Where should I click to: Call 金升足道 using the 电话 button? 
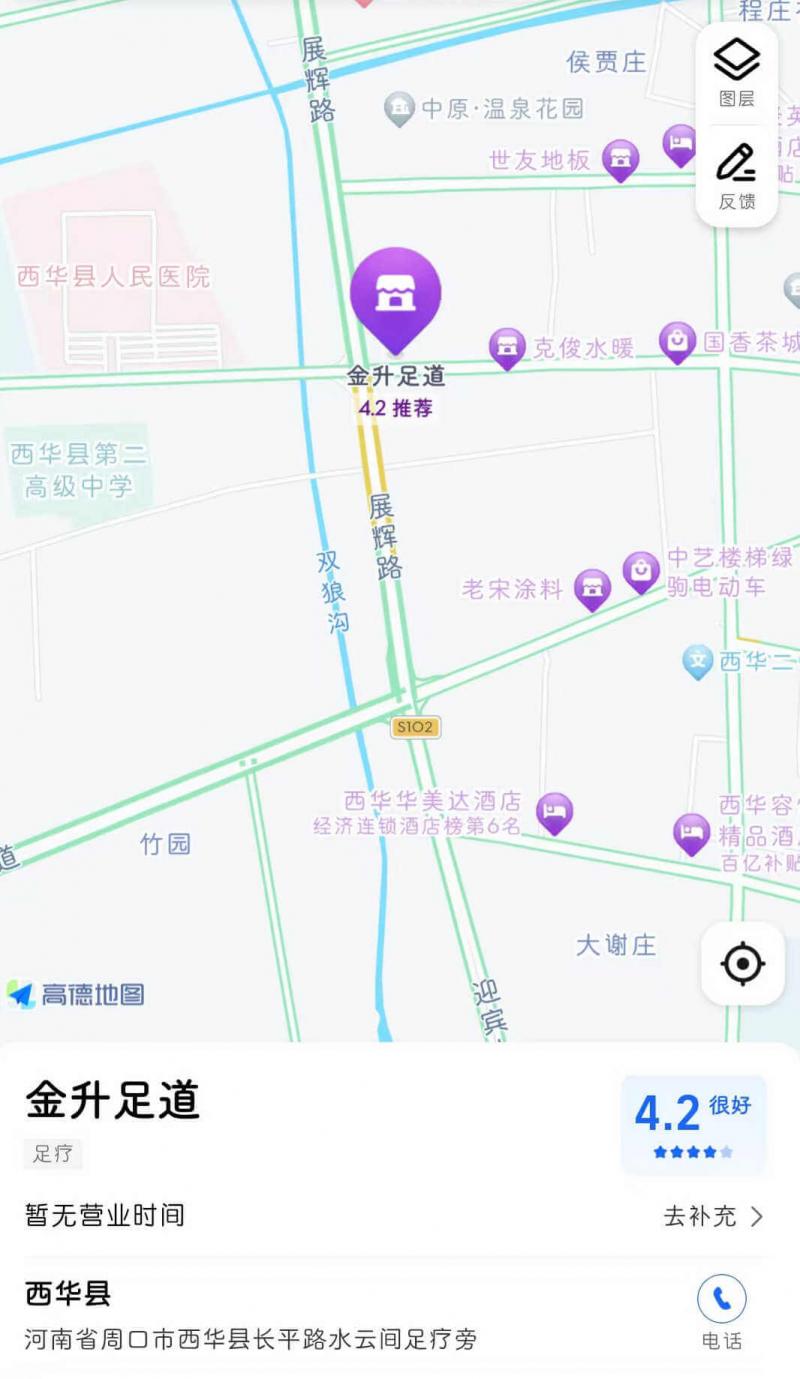pos(721,1310)
